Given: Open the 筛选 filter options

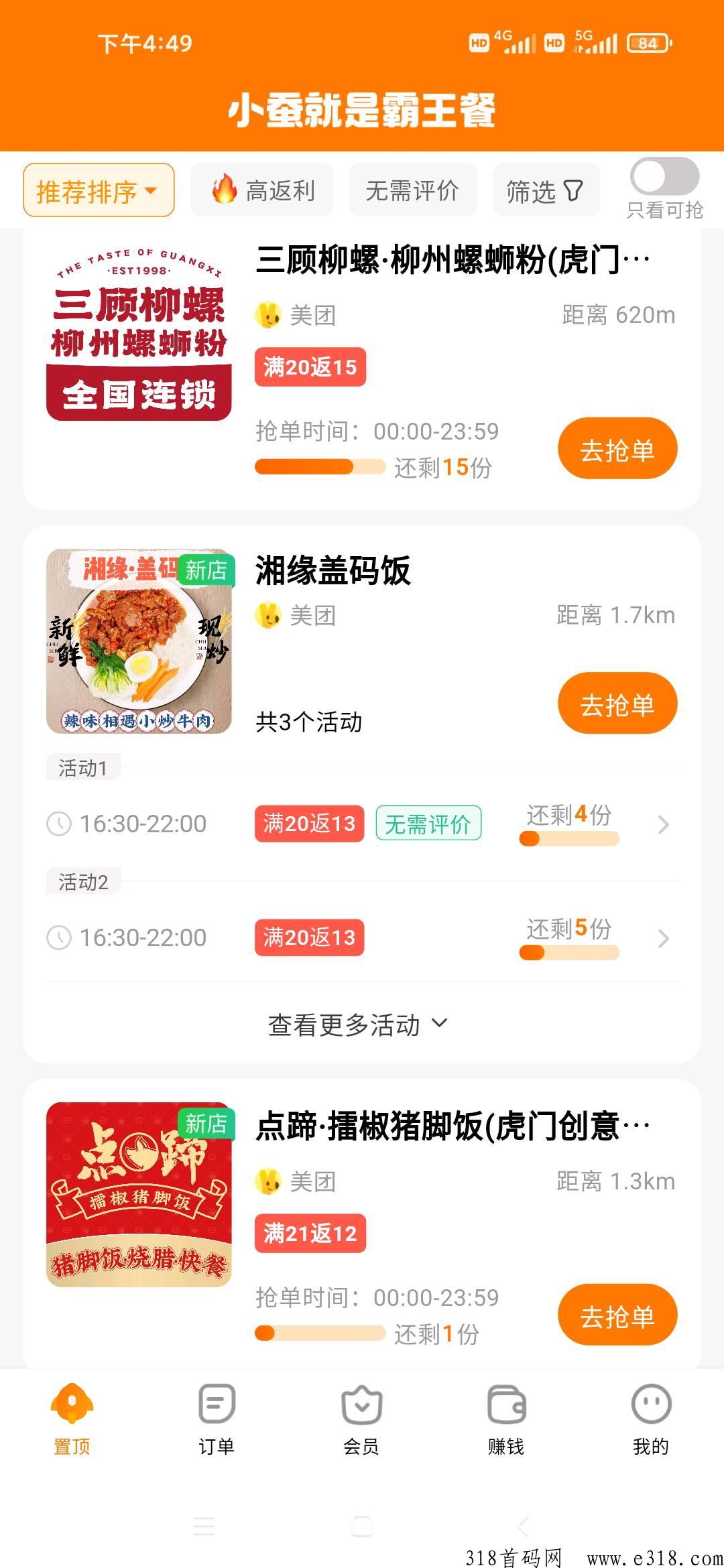Looking at the screenshot, I should [x=546, y=191].
